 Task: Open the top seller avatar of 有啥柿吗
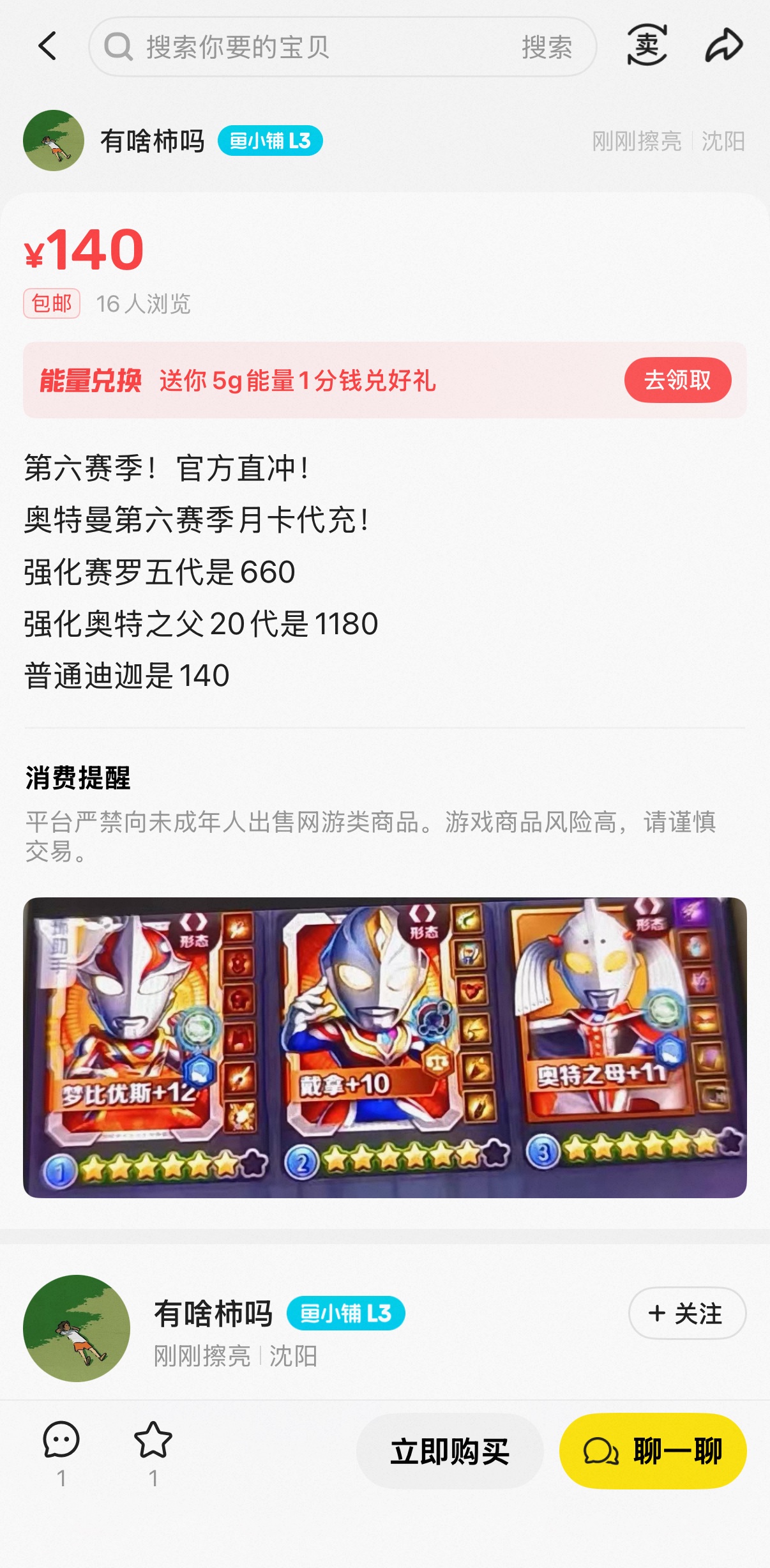54,141
